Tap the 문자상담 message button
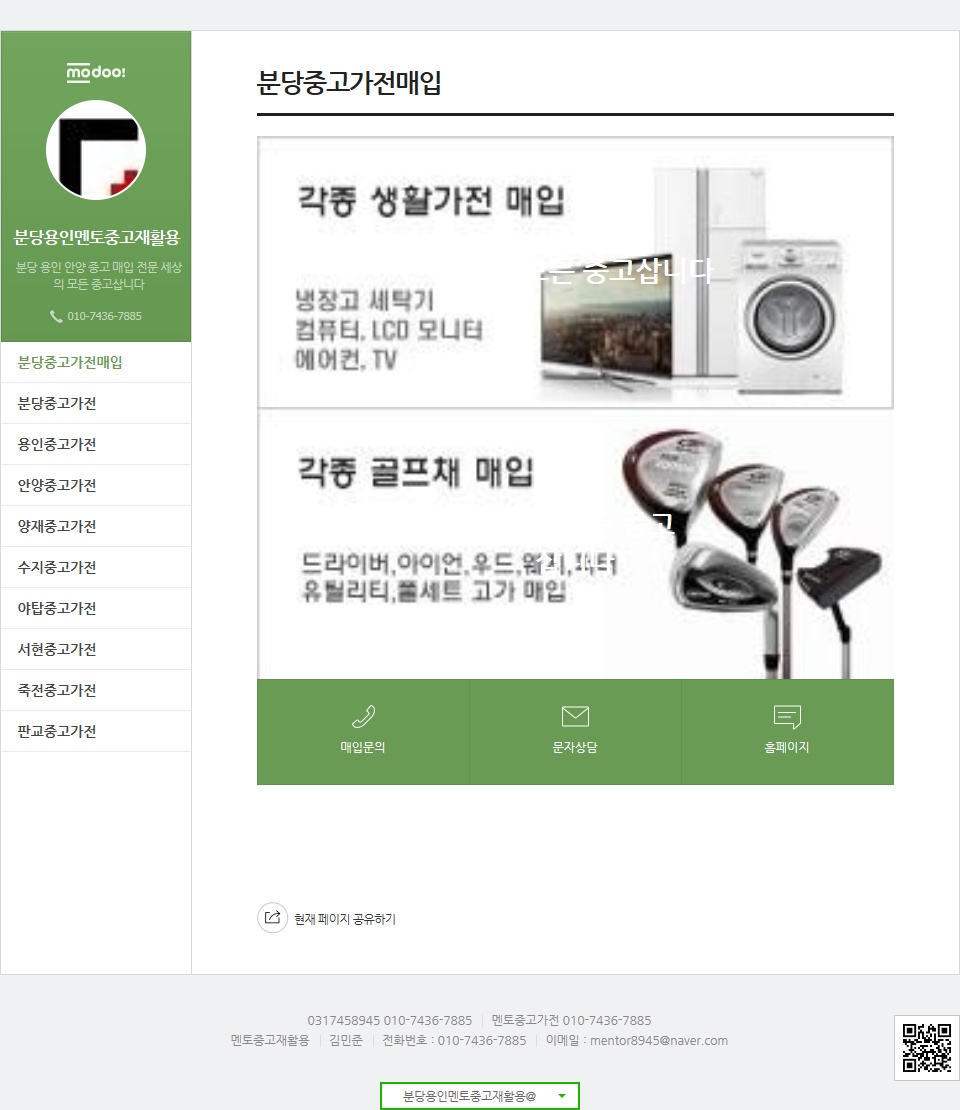 pos(575,731)
